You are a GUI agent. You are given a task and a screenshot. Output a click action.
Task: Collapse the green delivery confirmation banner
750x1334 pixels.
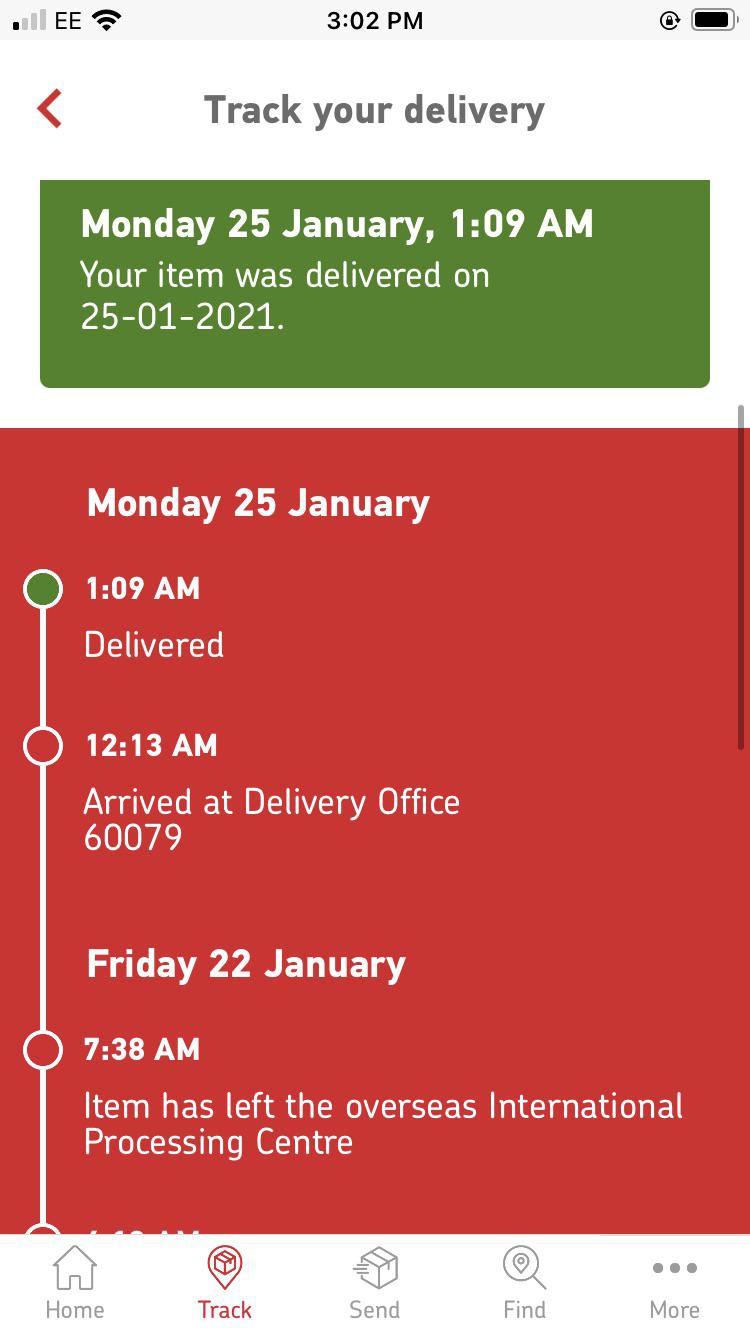tap(374, 283)
